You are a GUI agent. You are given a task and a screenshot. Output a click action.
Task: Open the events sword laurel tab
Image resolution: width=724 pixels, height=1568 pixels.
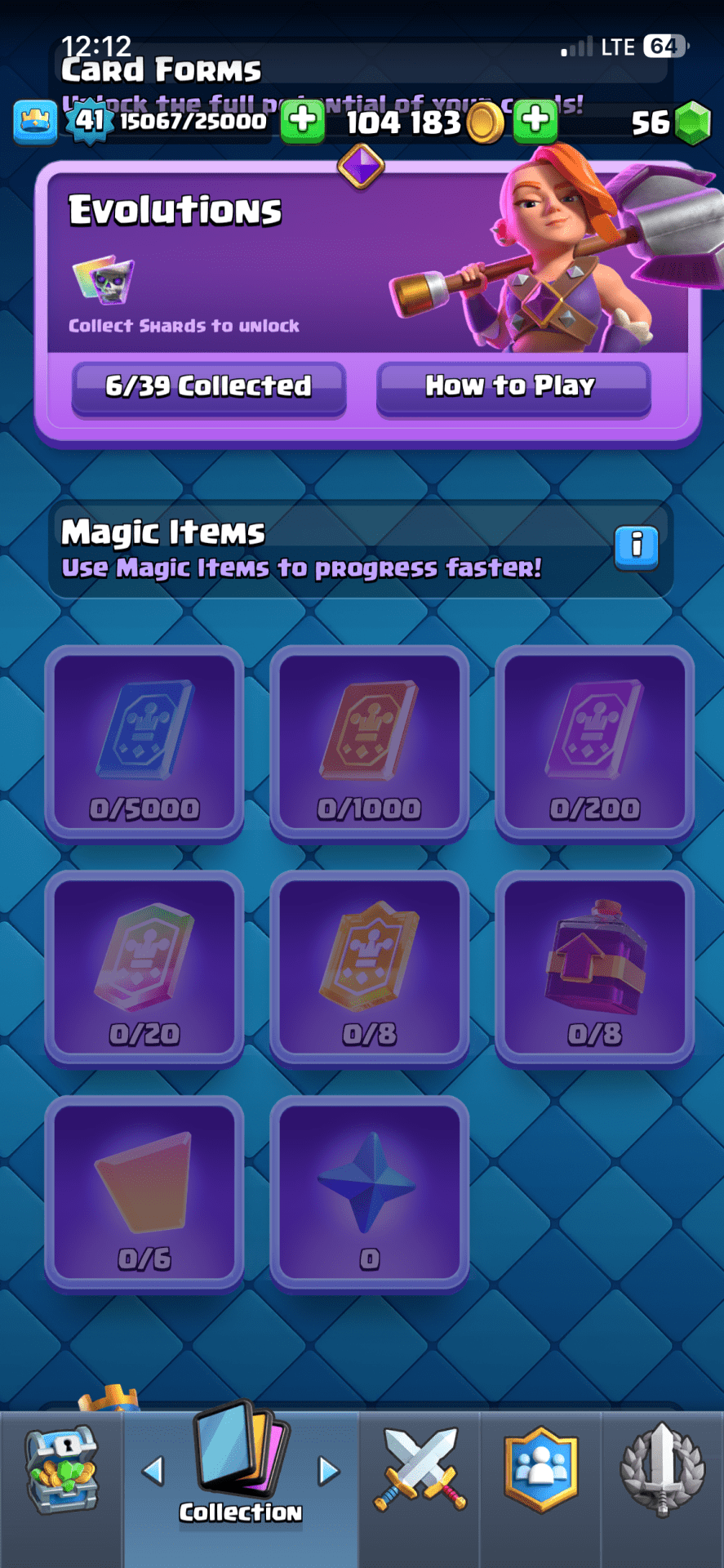[662, 1470]
